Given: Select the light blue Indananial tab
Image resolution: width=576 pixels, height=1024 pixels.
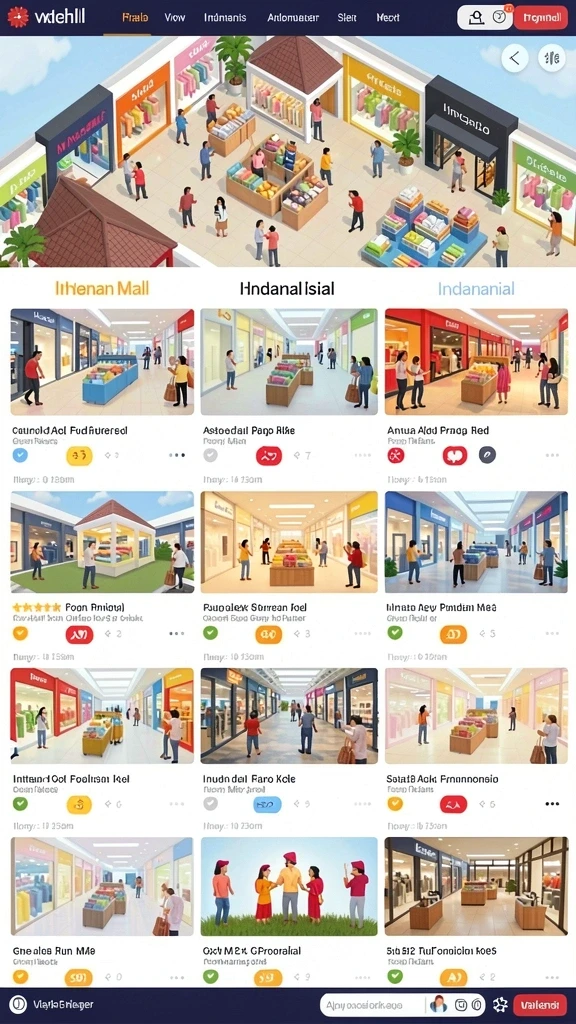Looking at the screenshot, I should [x=476, y=288].
